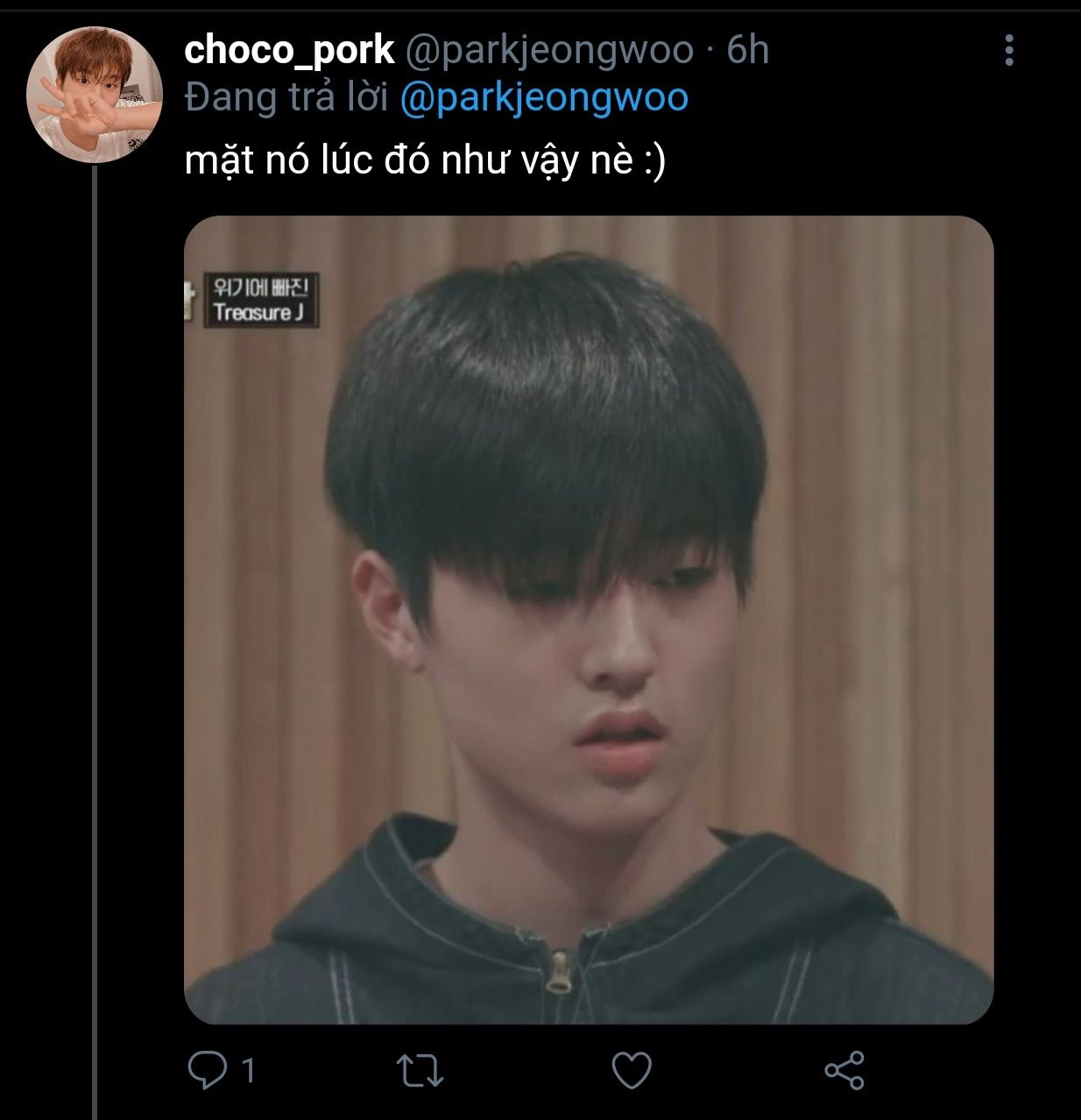
Task: Reply to choco_pork's tweet
Action: (208, 1069)
